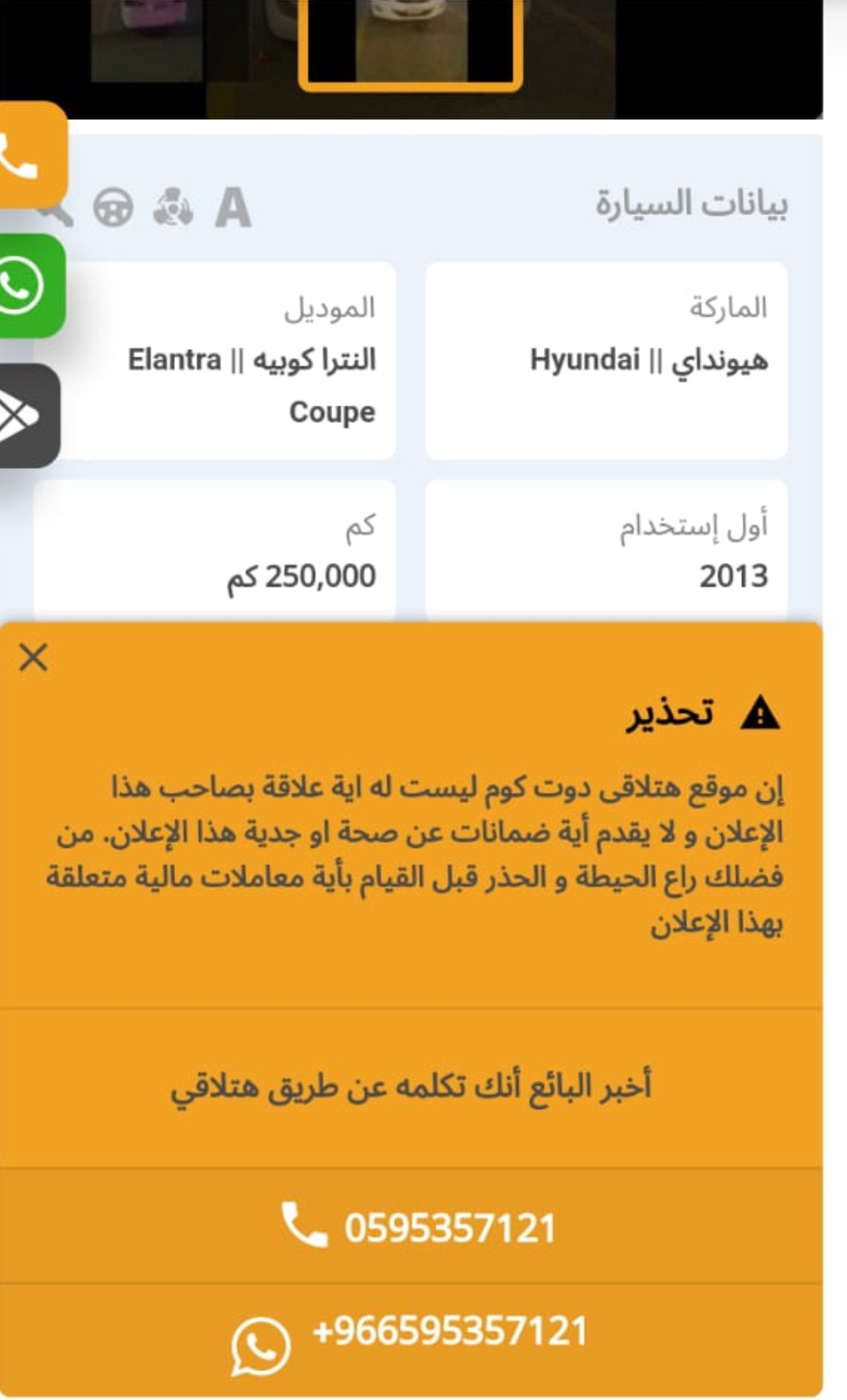Tap the orange floating phone button
Image resolution: width=847 pixels, height=1400 pixels.
[32, 154]
